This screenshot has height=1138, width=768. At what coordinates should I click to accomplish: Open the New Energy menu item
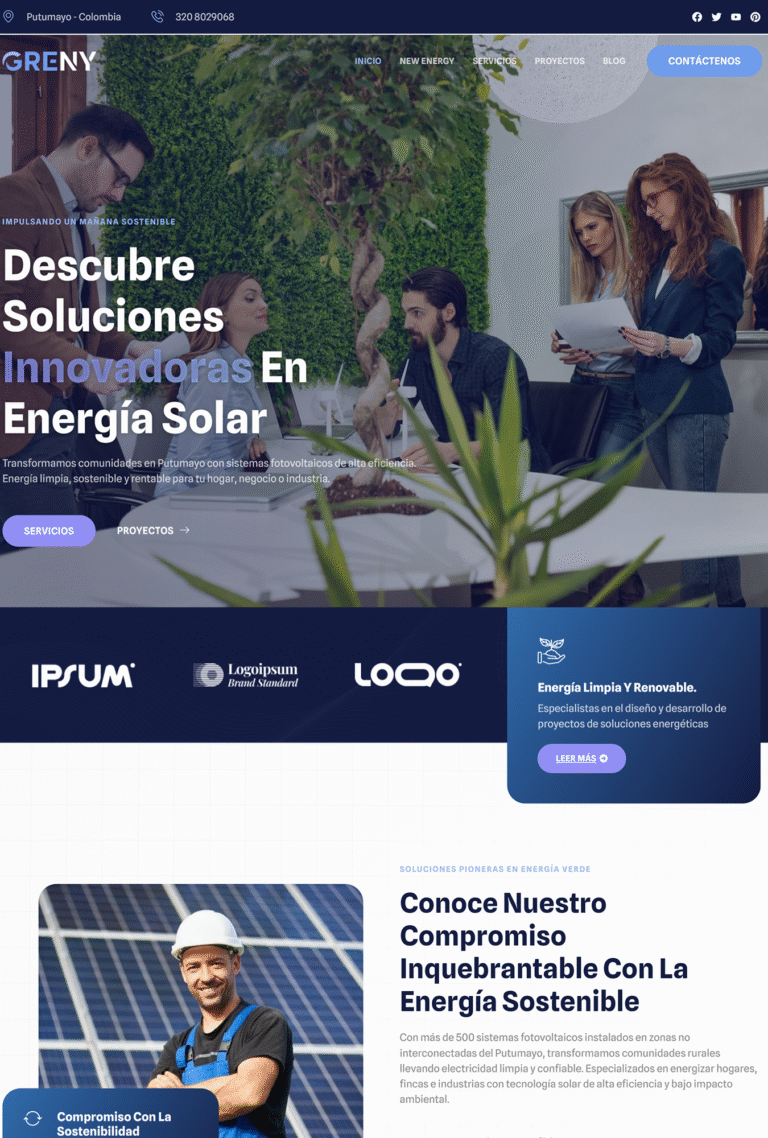[x=427, y=61]
